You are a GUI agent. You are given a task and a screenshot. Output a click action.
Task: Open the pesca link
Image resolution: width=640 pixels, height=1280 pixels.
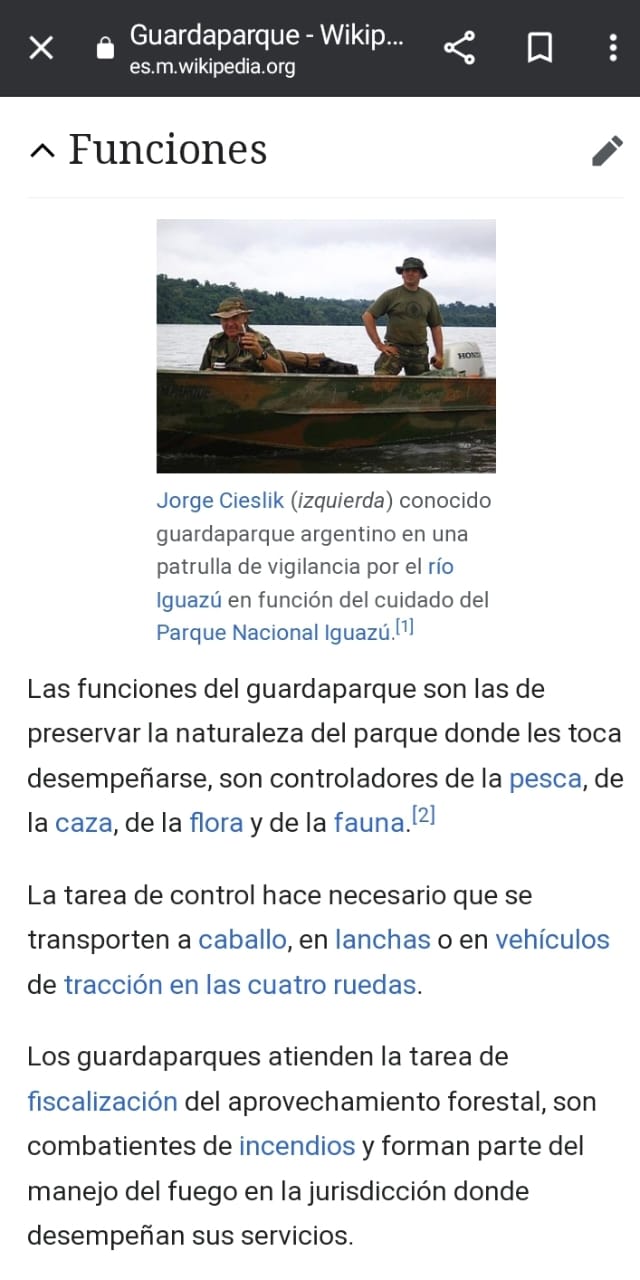(545, 779)
